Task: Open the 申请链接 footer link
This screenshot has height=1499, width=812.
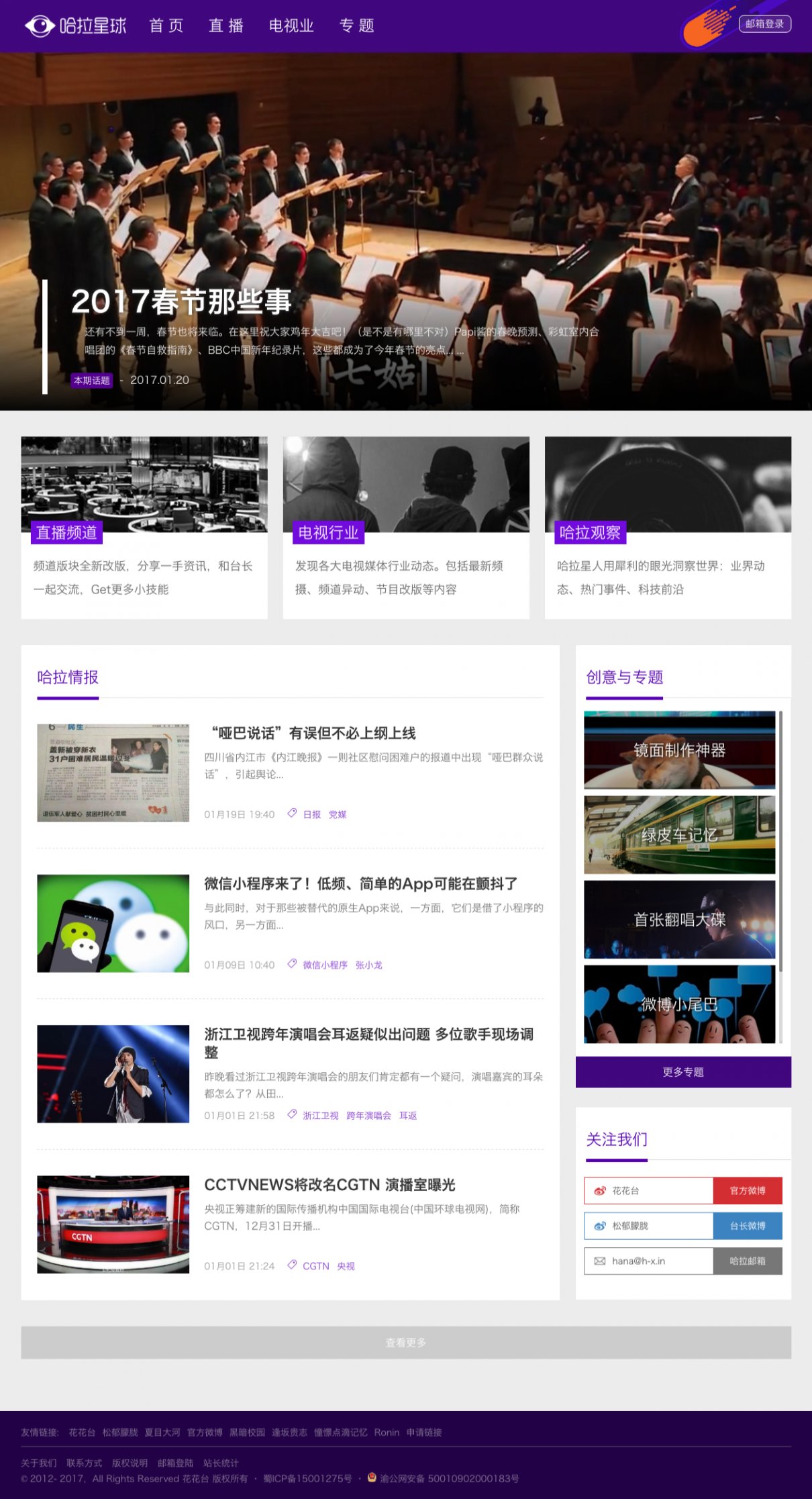Action: (x=423, y=1432)
